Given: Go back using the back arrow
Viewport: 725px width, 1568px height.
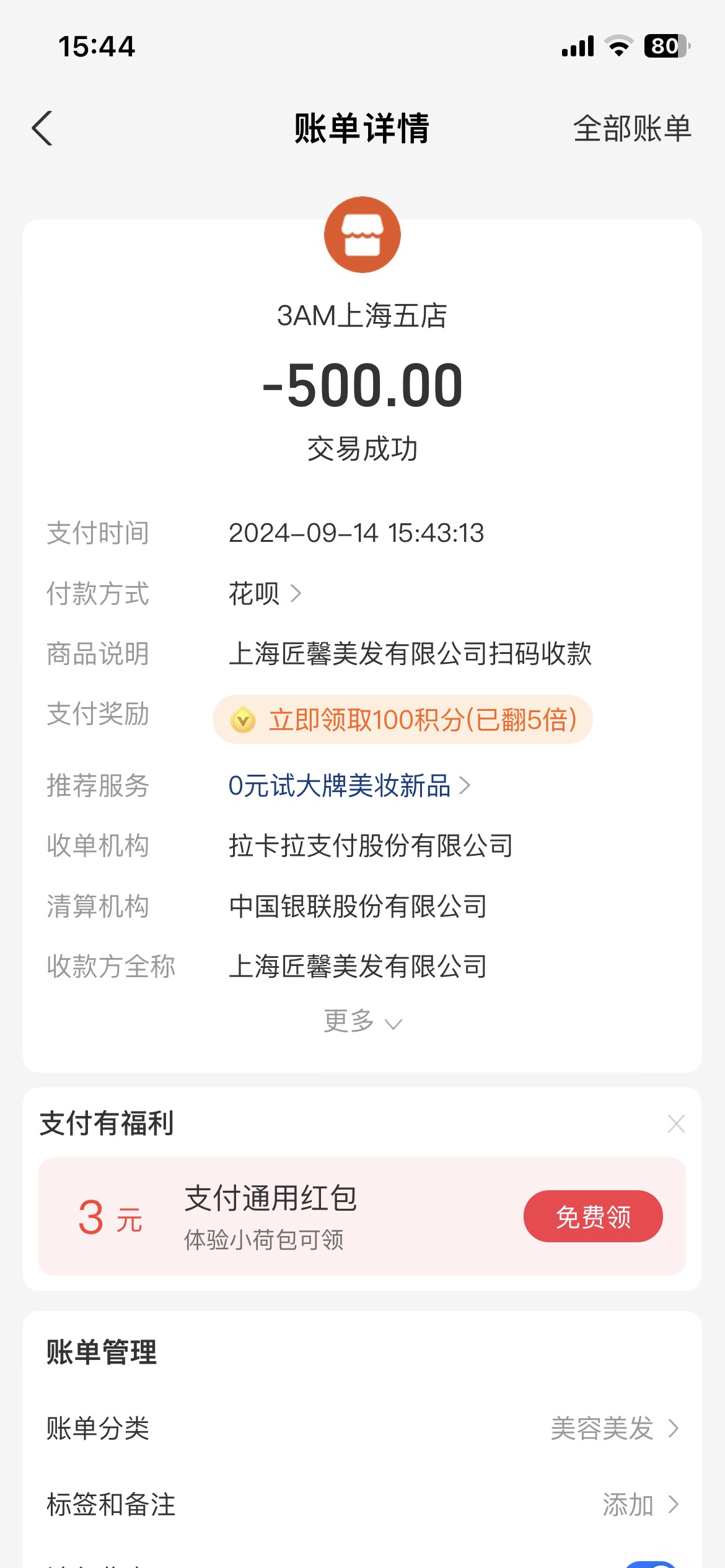Looking at the screenshot, I should (x=42, y=128).
